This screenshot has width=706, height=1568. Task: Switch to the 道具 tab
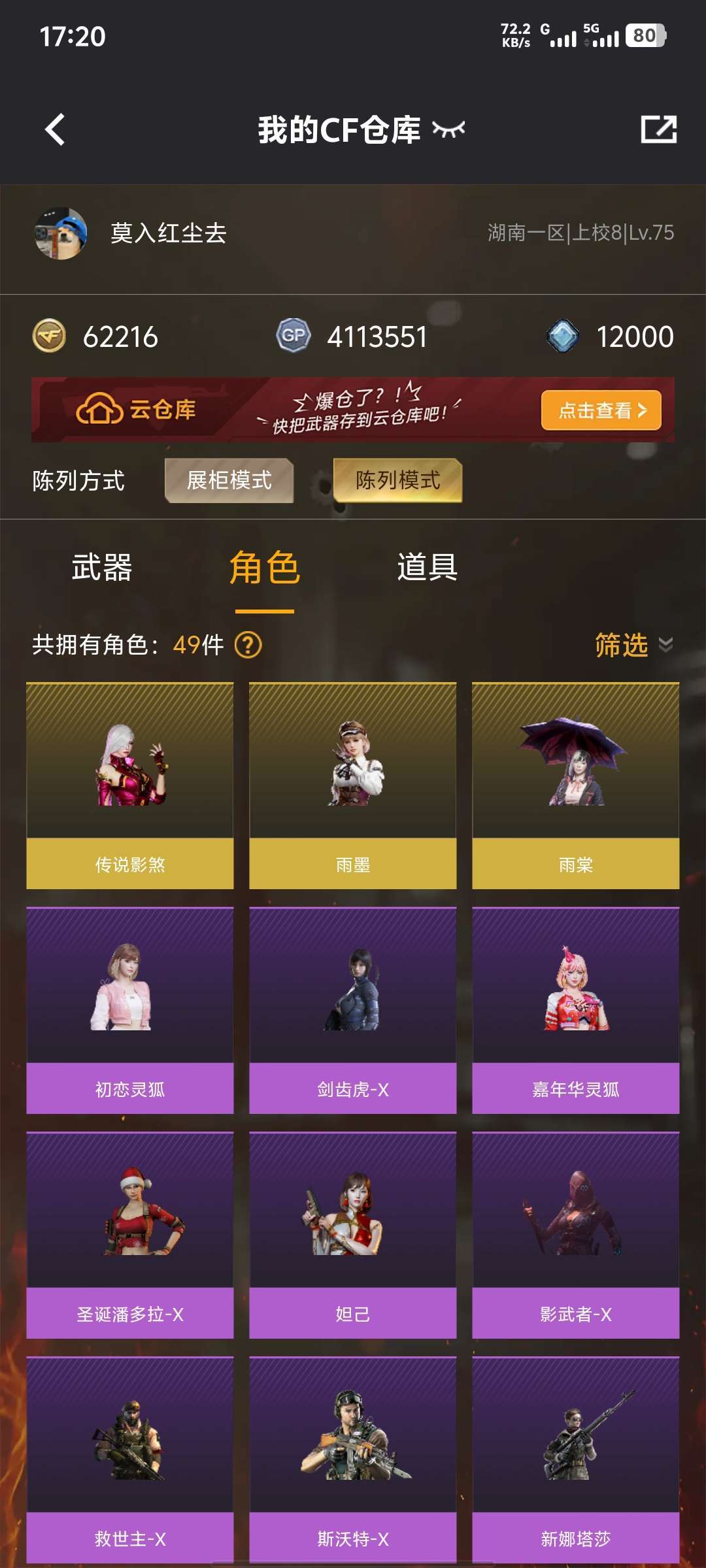[x=427, y=567]
